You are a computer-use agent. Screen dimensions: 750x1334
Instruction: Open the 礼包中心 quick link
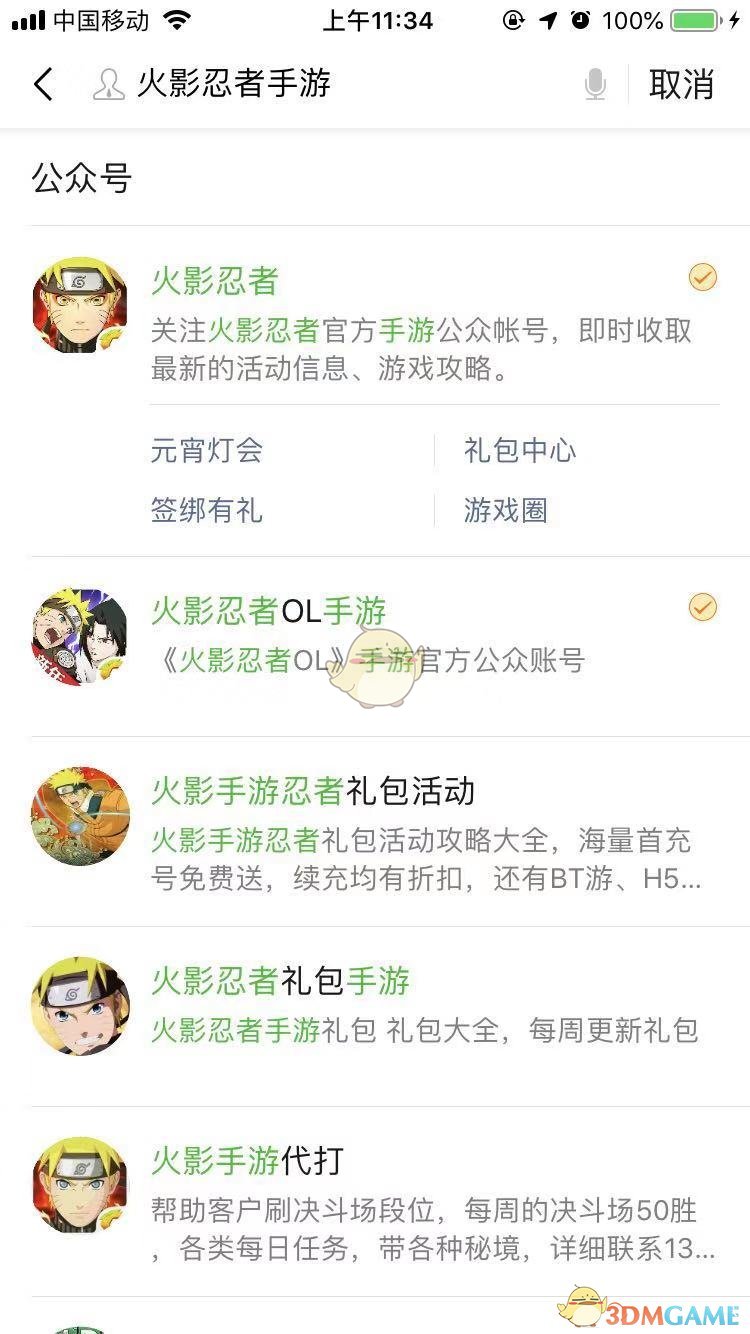point(517,451)
